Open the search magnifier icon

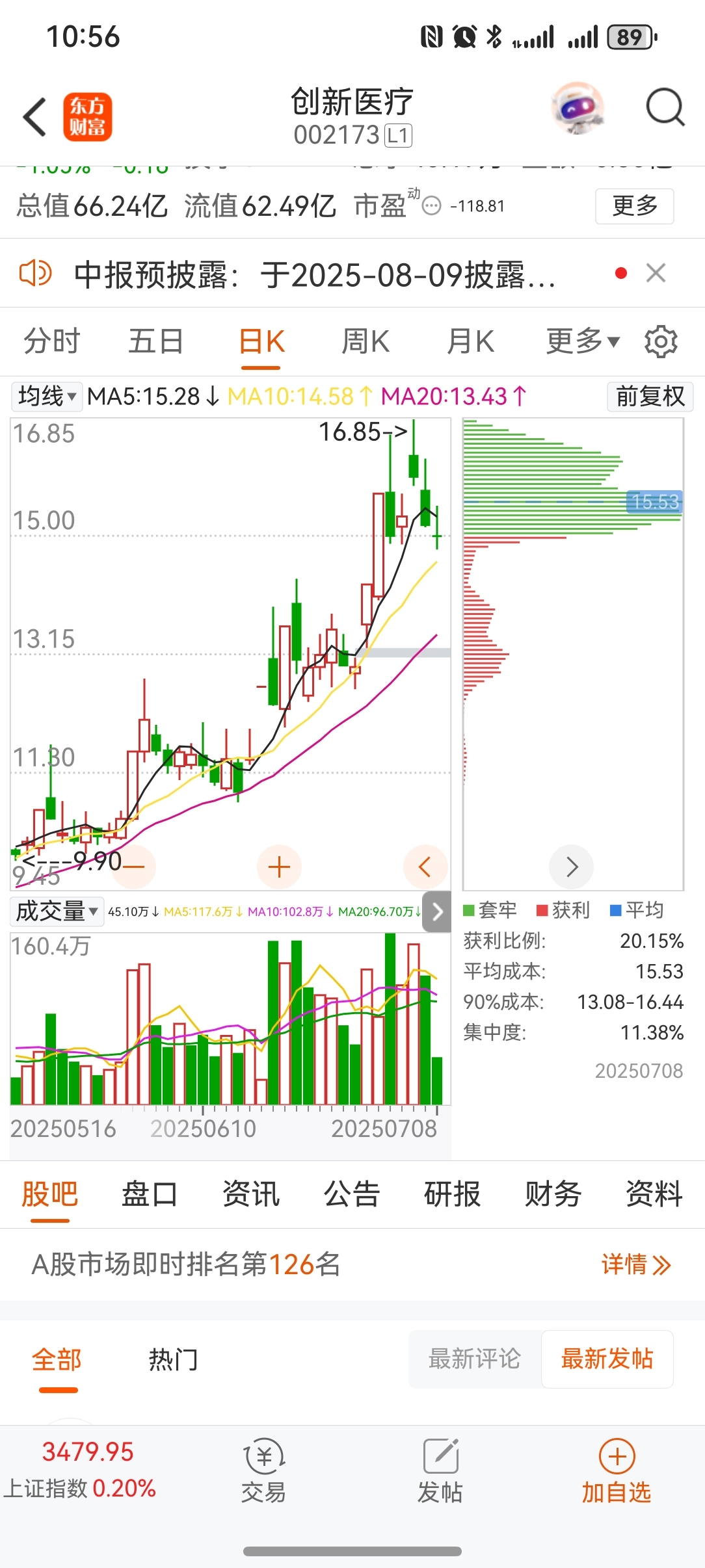[x=665, y=108]
